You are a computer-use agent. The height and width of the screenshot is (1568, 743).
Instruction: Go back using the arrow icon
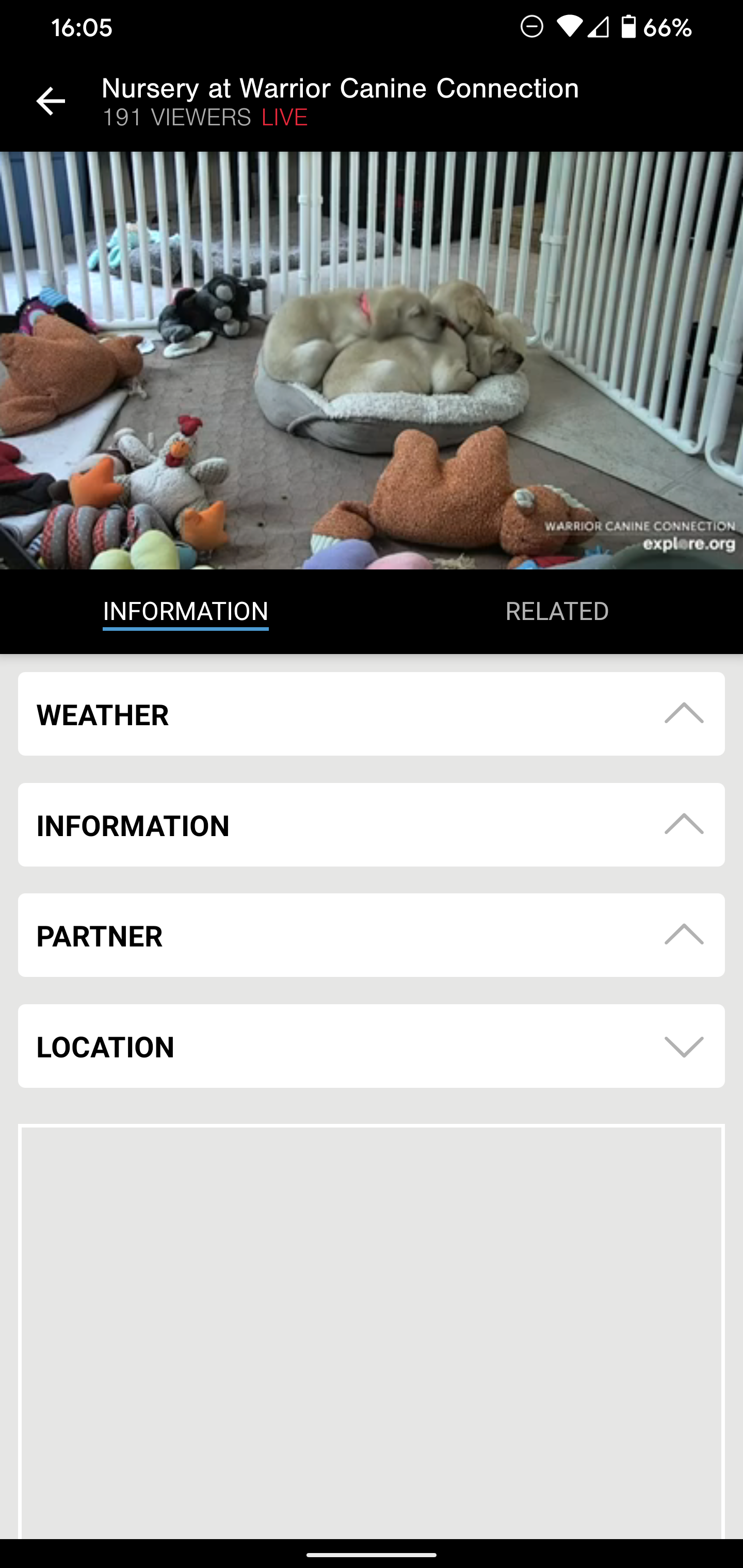click(x=51, y=101)
